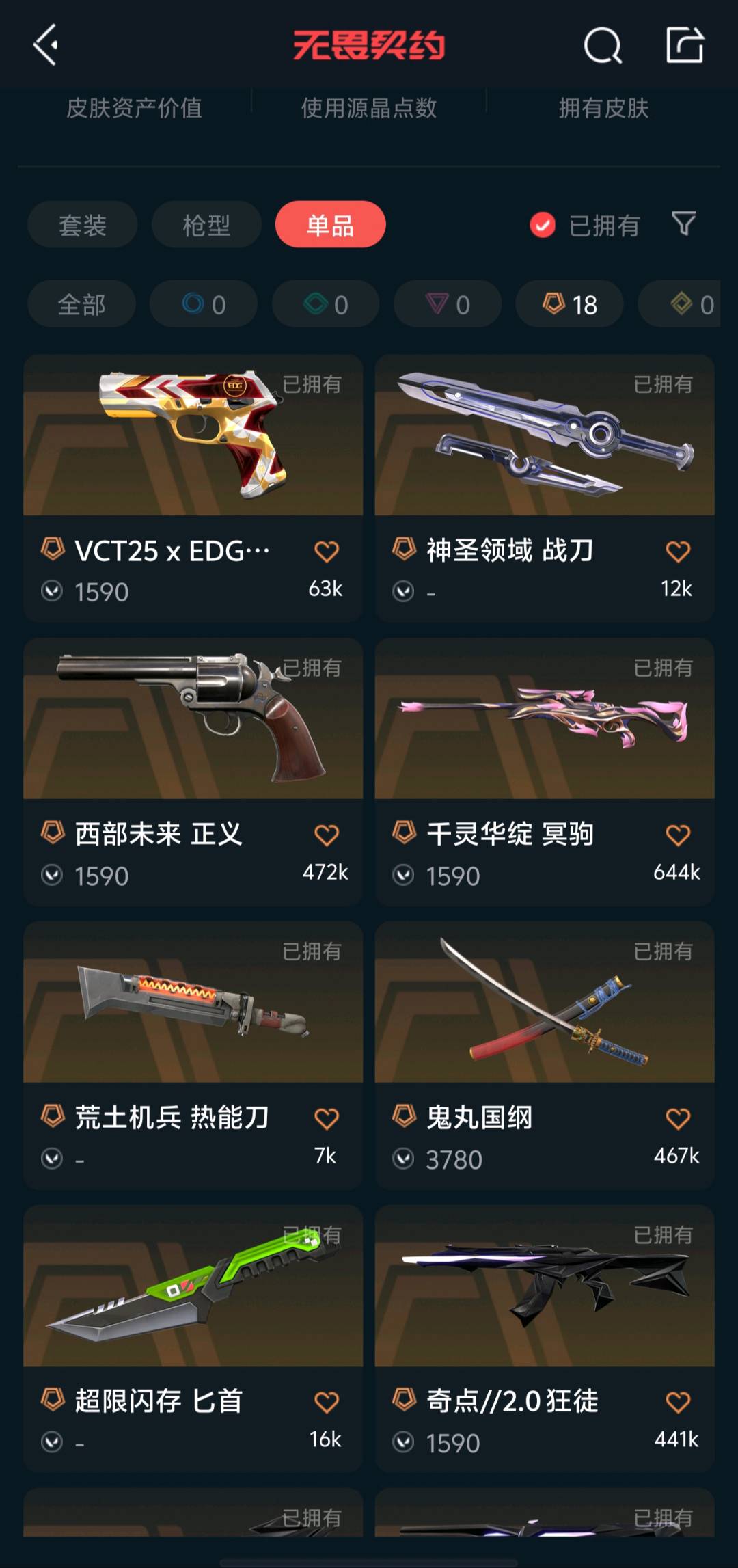Select the 全部 filter chip
This screenshot has height=1568, width=738.
tap(81, 304)
